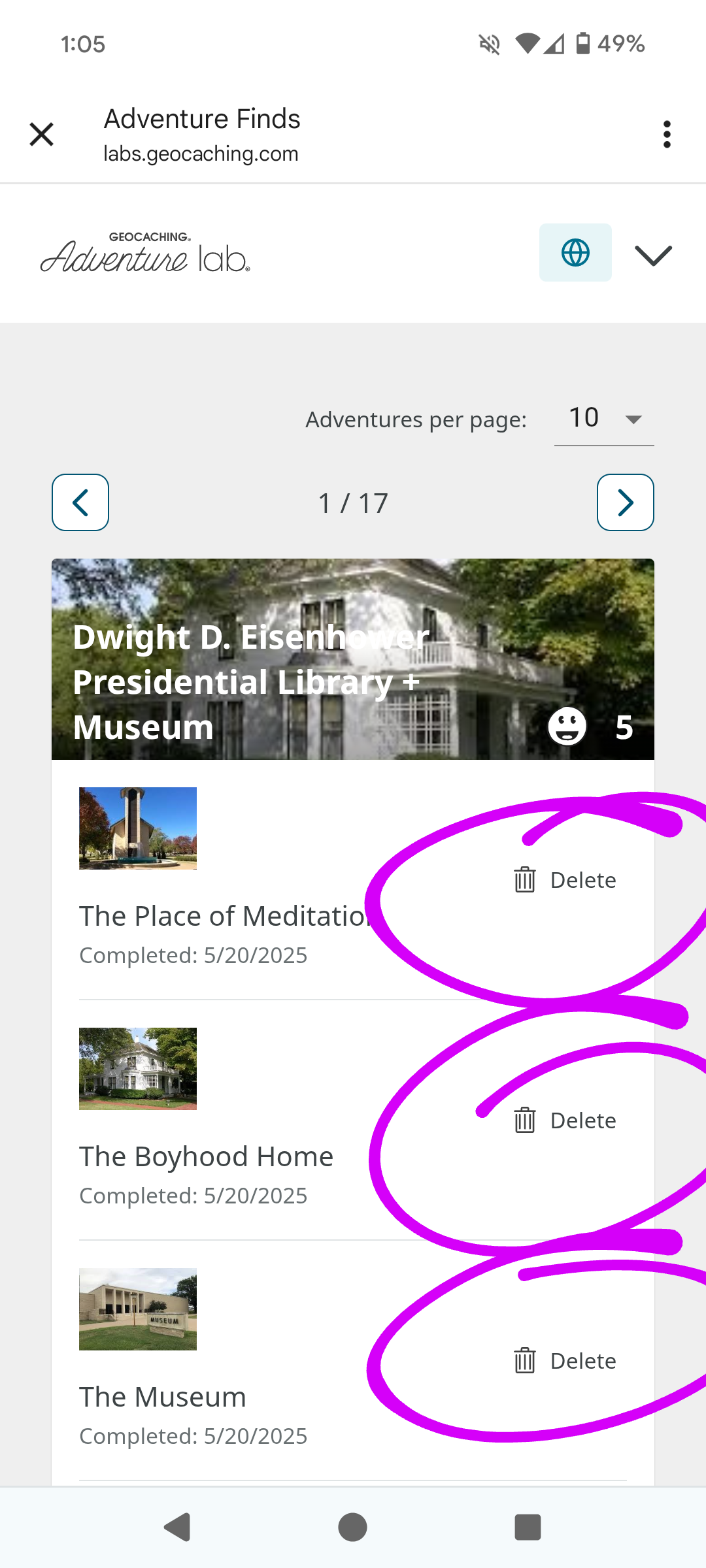Image resolution: width=706 pixels, height=1568 pixels.
Task: Go to the home screen
Action: coord(353,1527)
